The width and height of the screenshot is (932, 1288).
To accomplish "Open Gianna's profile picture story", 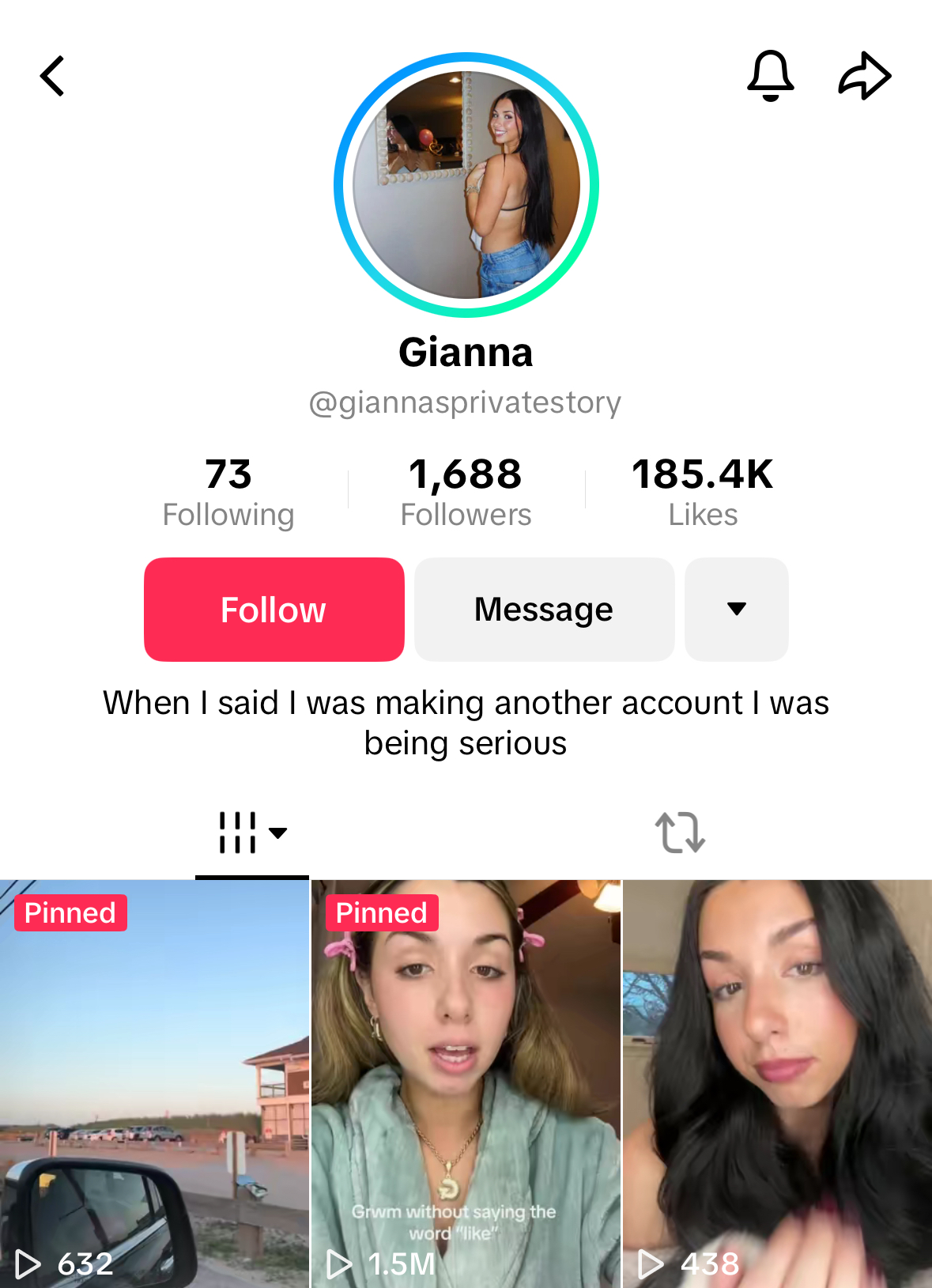I will (x=466, y=185).
